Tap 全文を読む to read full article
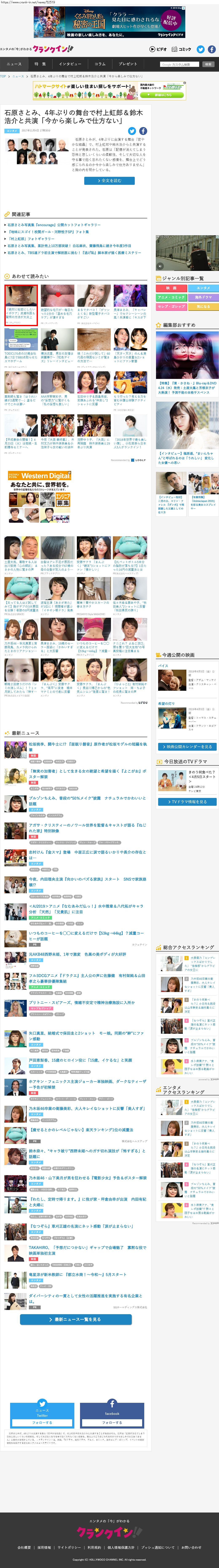This screenshot has width=219, height=1568. coord(109,181)
